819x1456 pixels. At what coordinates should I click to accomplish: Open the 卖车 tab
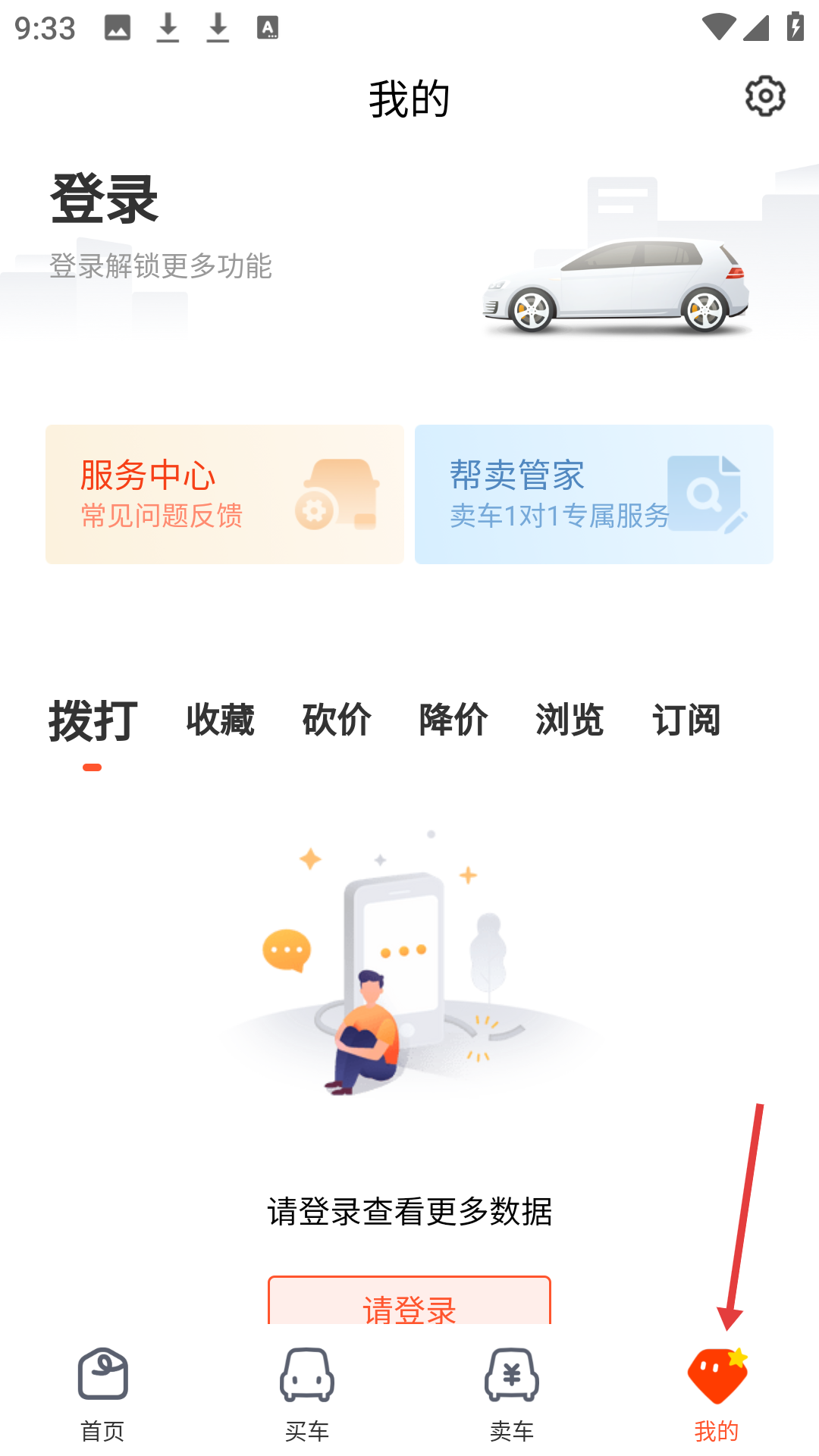point(512,1394)
